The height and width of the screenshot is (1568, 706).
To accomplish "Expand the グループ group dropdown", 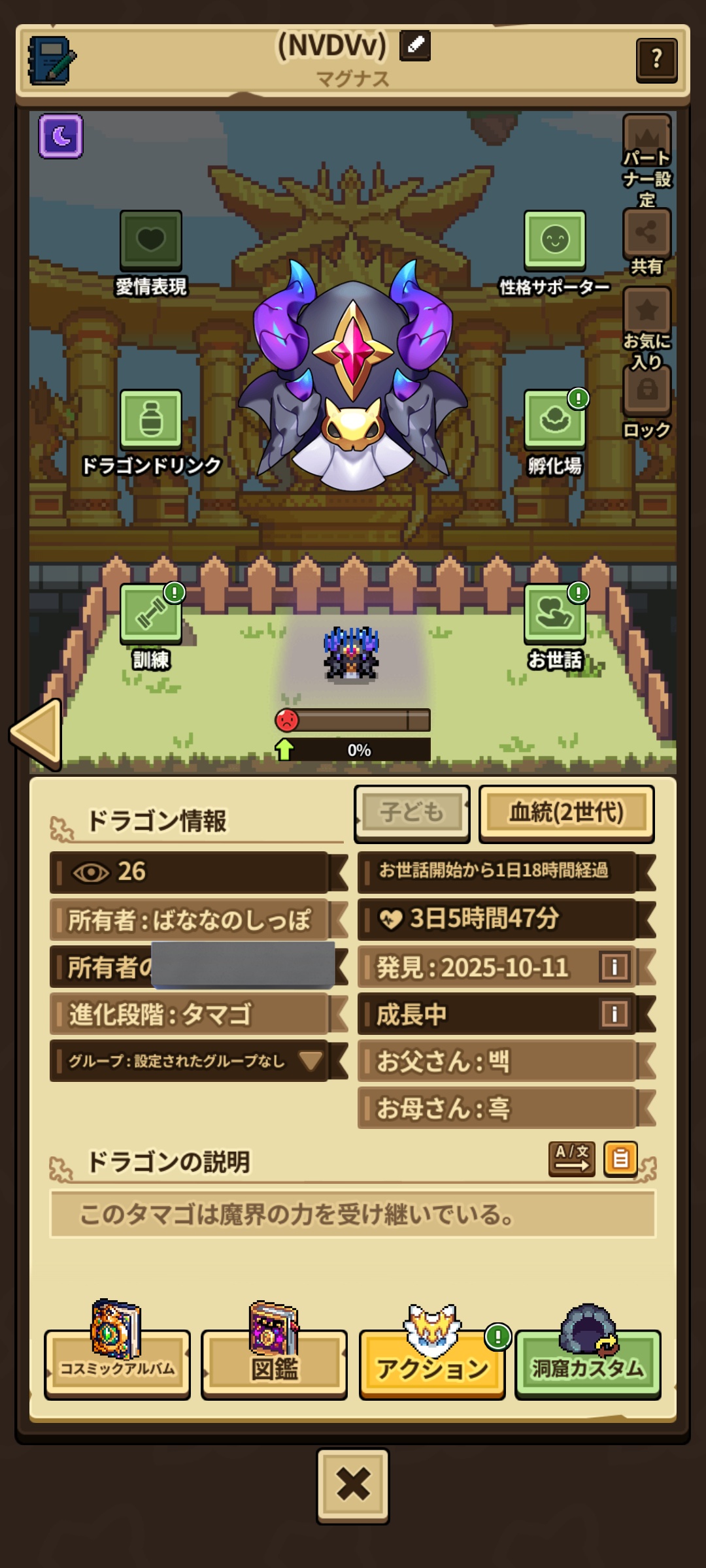I will 311,1060.
